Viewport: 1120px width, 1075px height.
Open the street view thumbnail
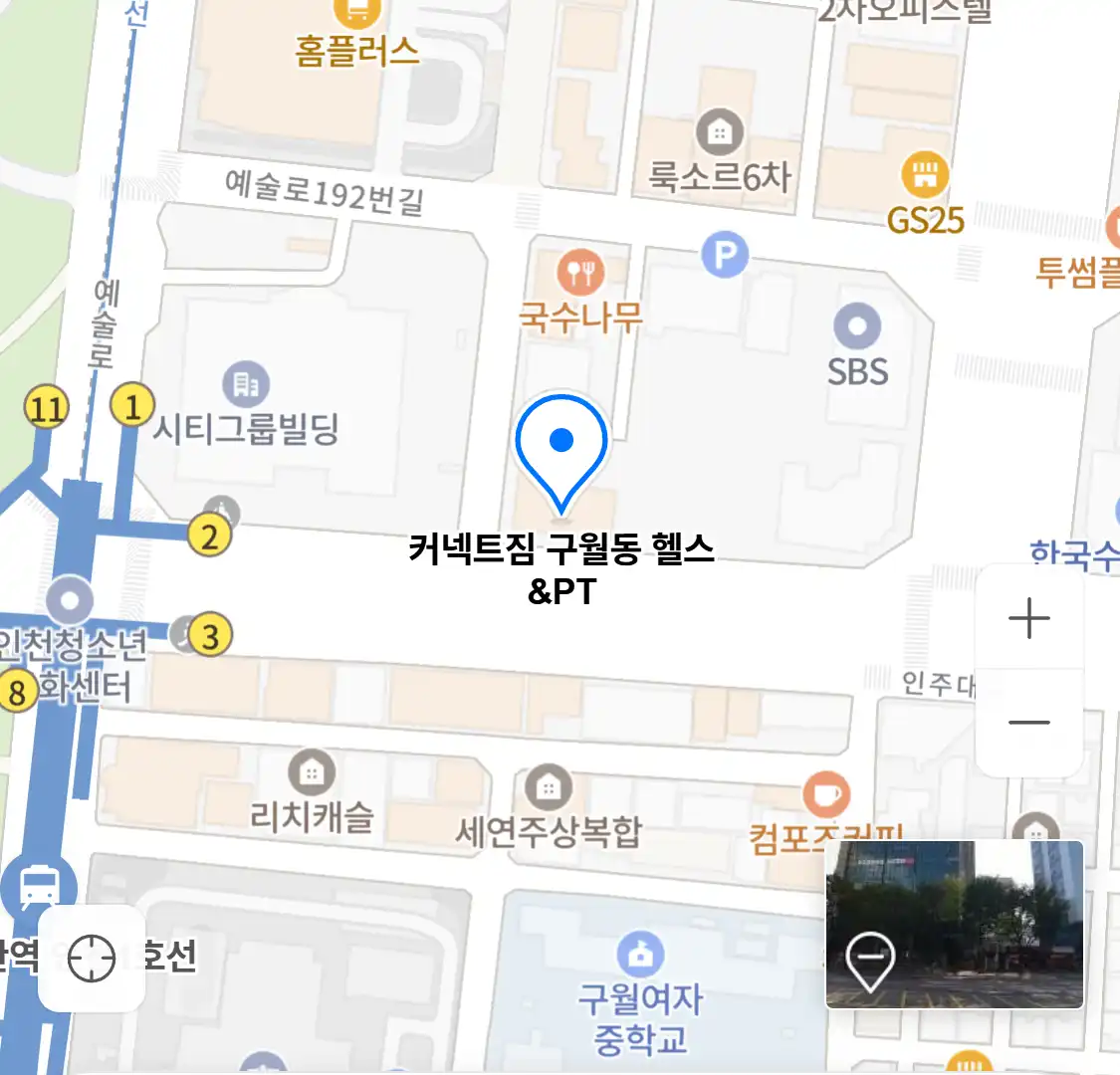point(954,924)
